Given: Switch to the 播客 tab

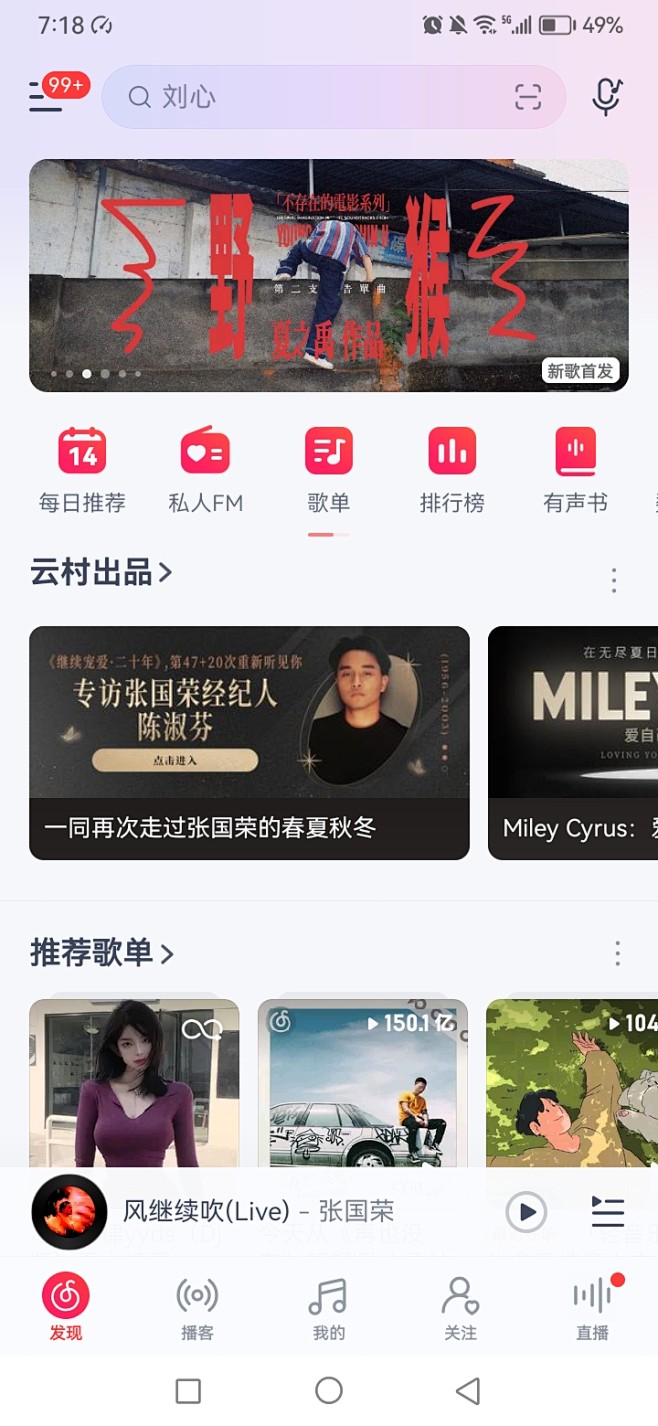Looking at the screenshot, I should (x=196, y=1308).
